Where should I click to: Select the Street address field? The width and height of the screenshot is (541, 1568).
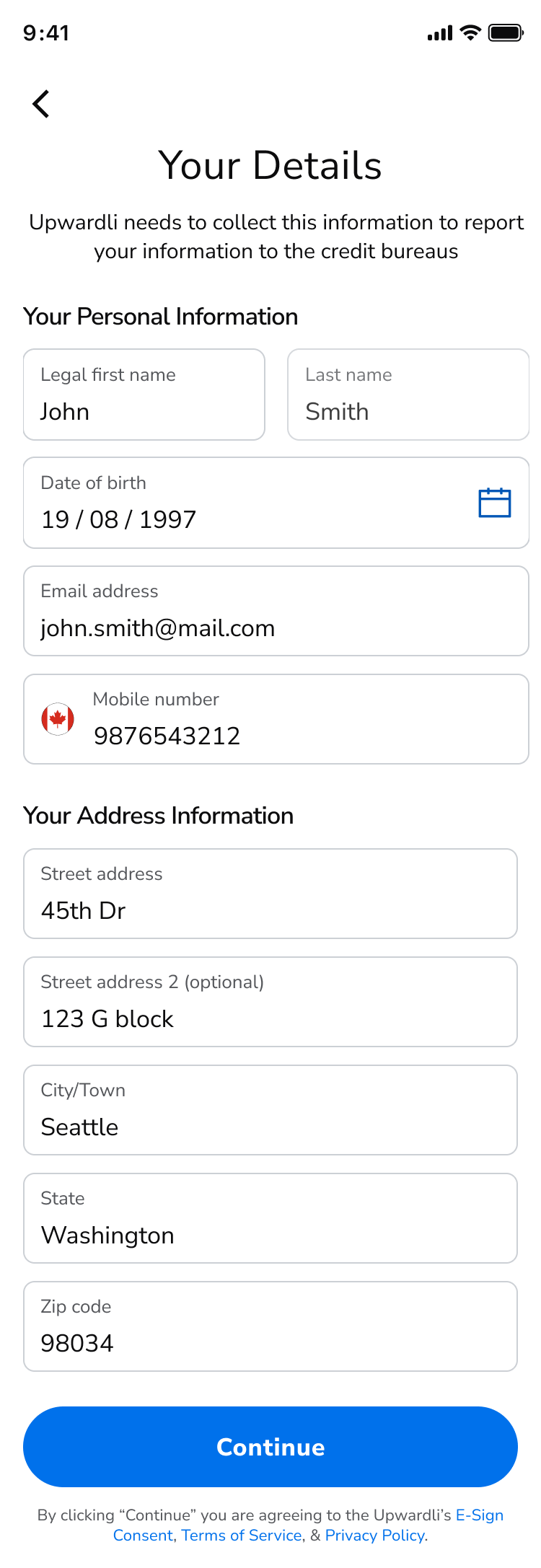pos(270,894)
